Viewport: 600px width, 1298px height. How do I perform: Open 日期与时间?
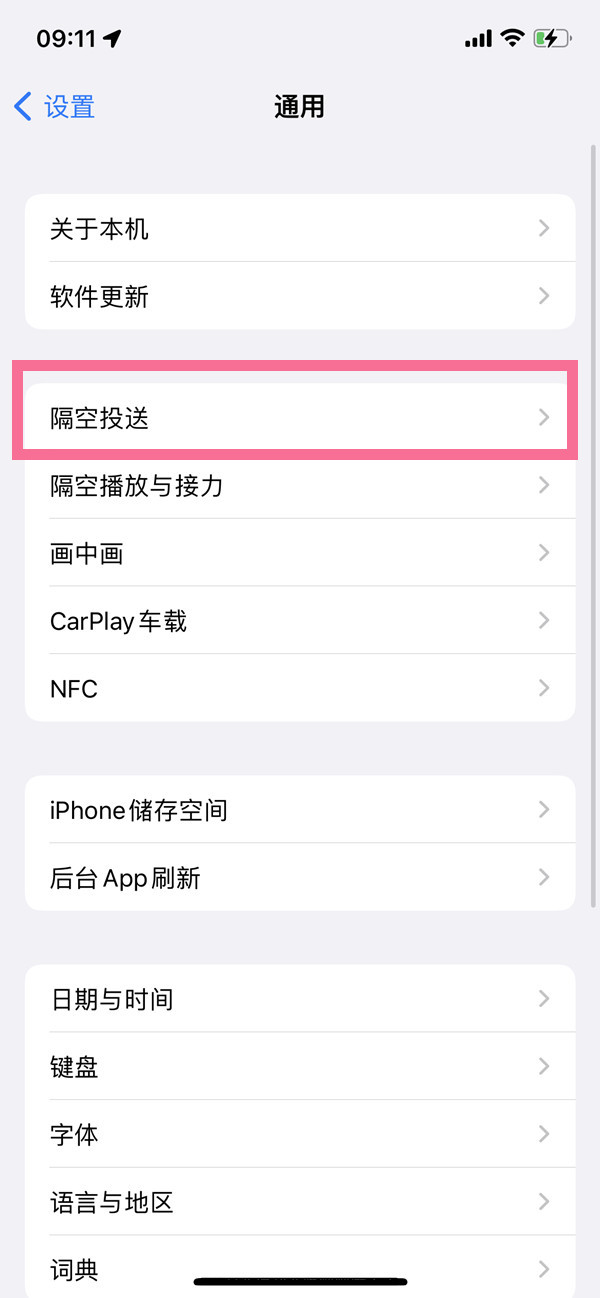(300, 999)
